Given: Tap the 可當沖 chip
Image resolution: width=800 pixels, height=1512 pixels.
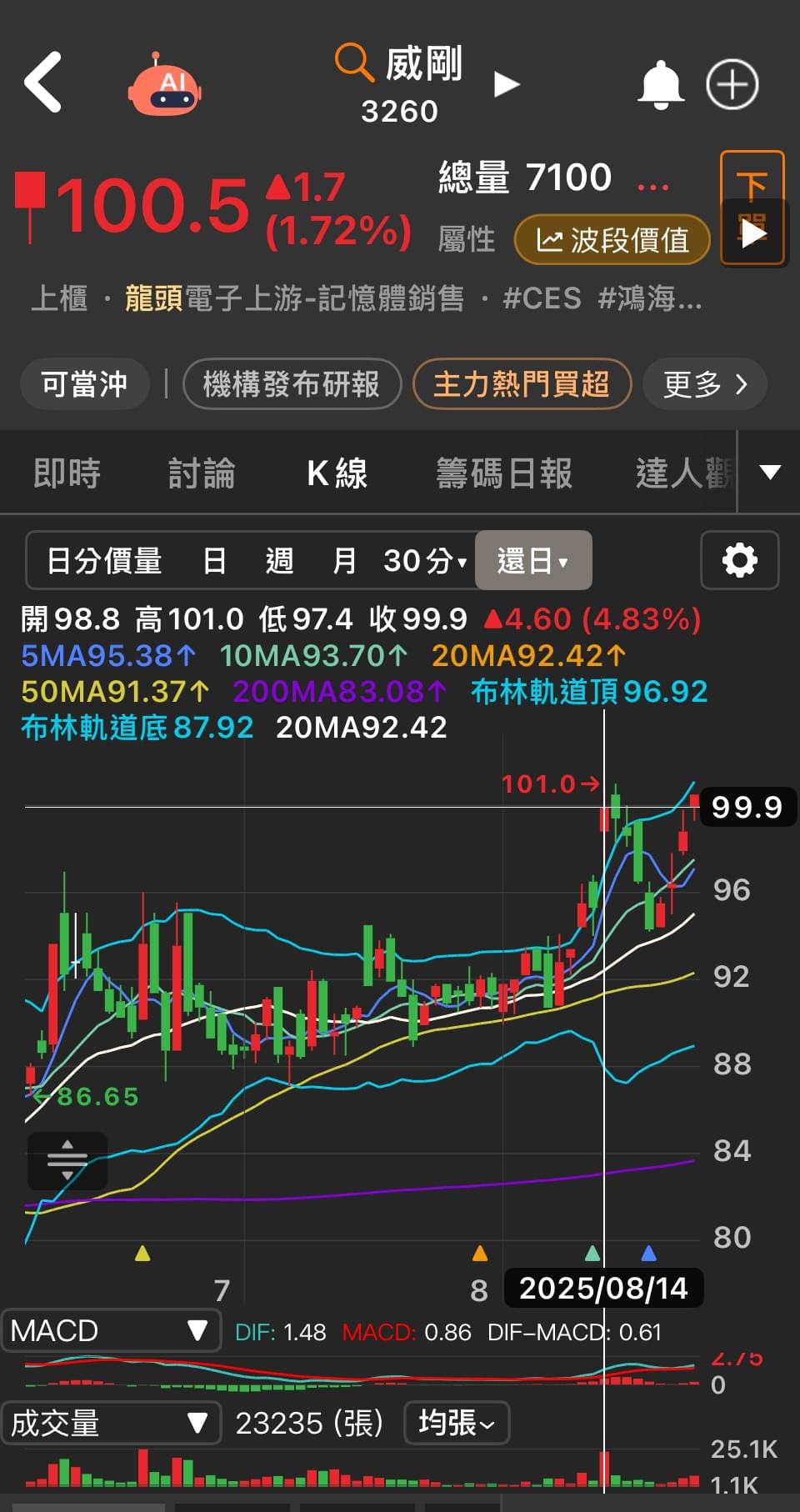Looking at the screenshot, I should click(x=84, y=384).
